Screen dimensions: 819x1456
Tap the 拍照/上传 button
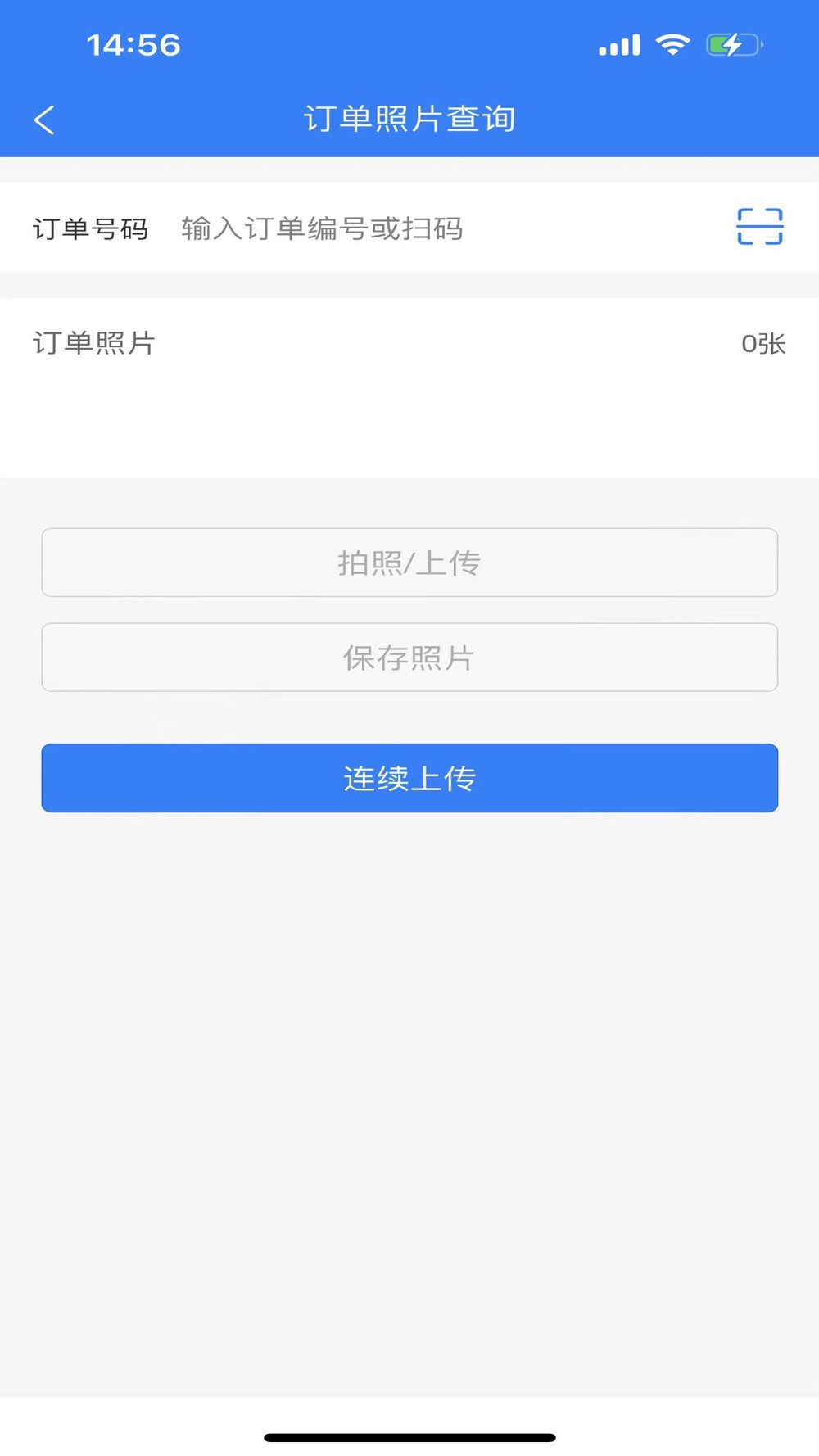click(409, 563)
